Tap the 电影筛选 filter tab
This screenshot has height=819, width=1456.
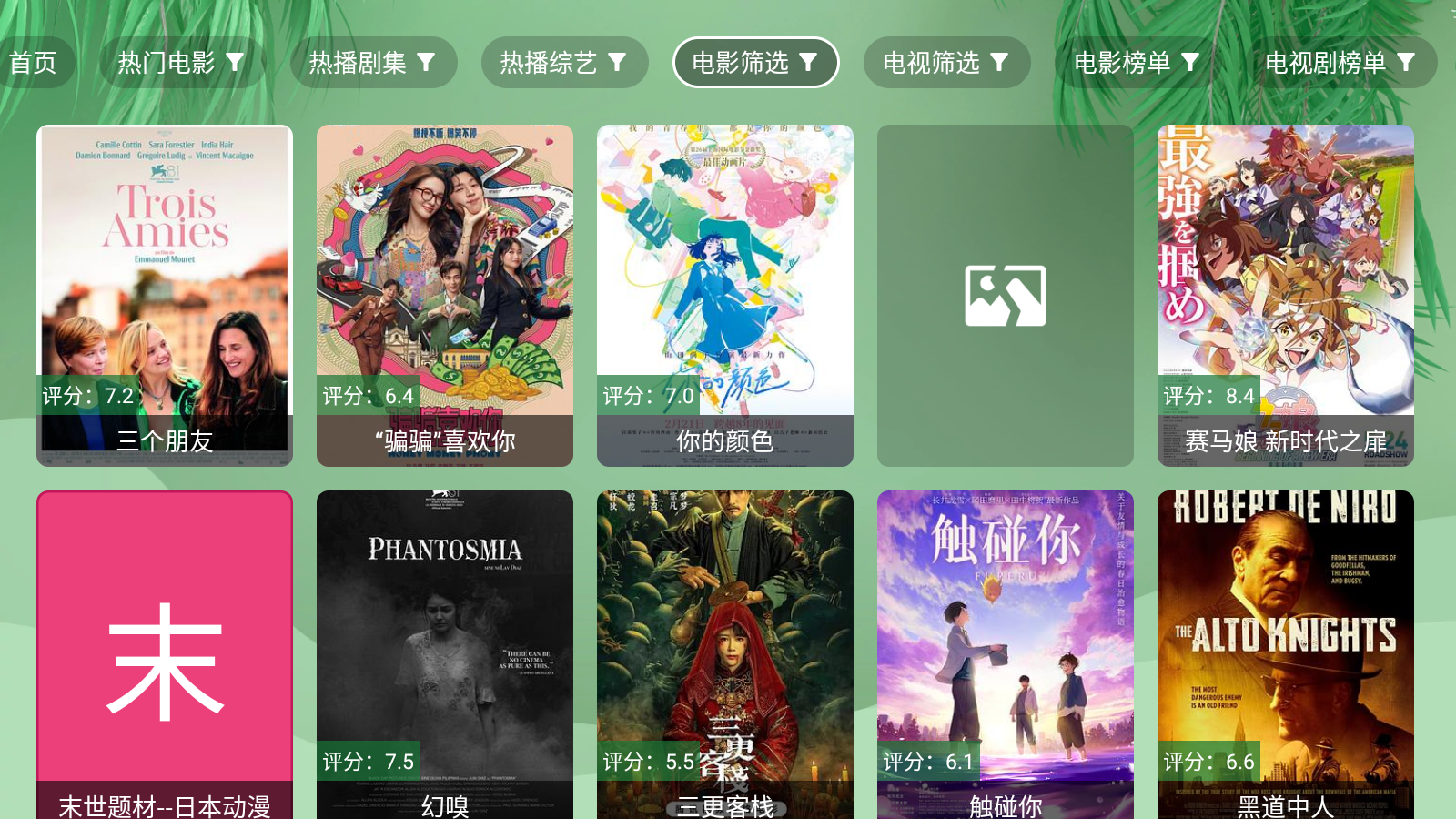[755, 63]
